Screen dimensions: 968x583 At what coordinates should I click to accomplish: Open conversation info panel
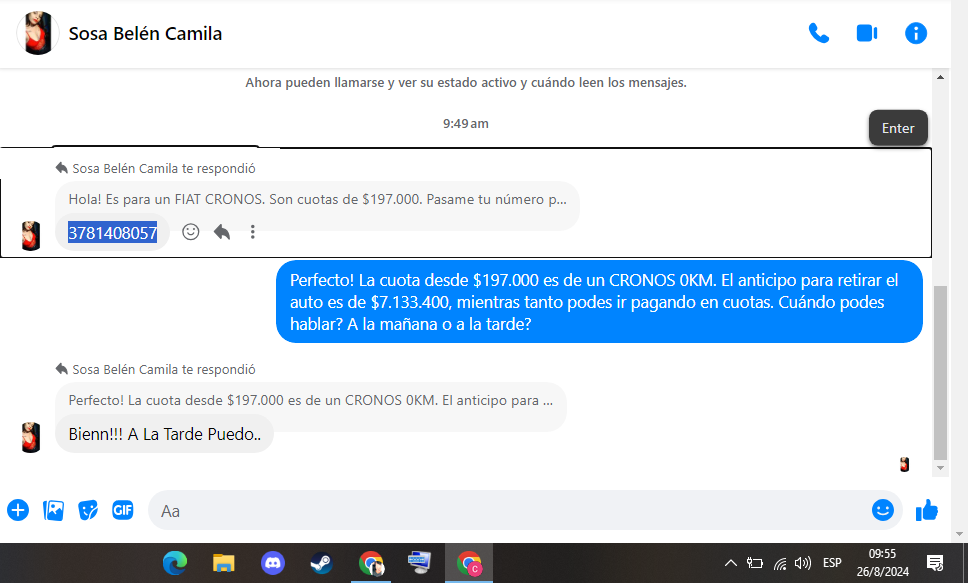coord(915,33)
